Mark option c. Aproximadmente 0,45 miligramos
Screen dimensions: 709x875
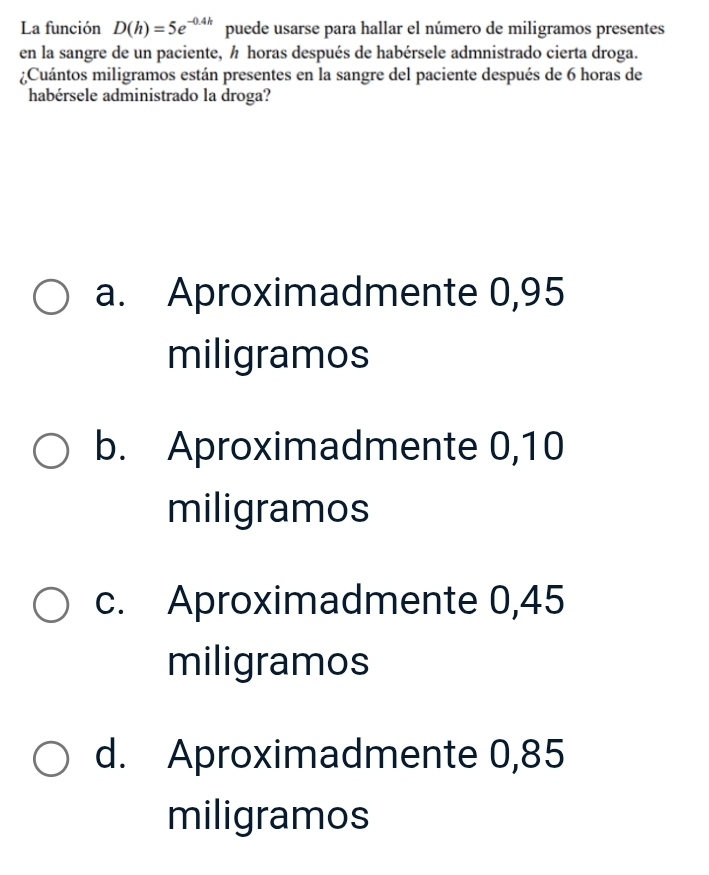(x=52, y=605)
